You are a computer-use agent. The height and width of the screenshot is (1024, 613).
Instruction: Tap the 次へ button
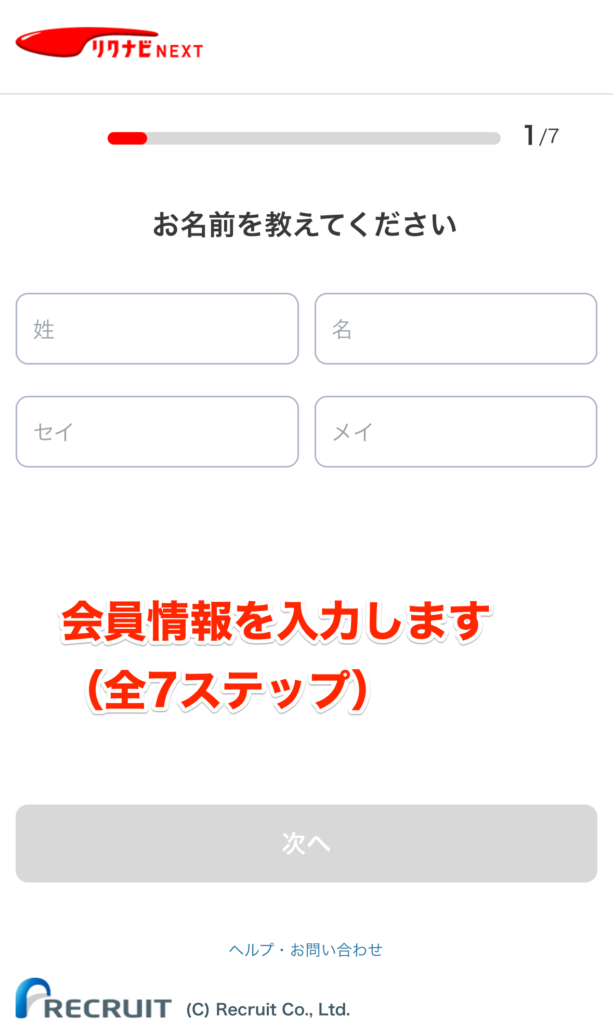[306, 843]
